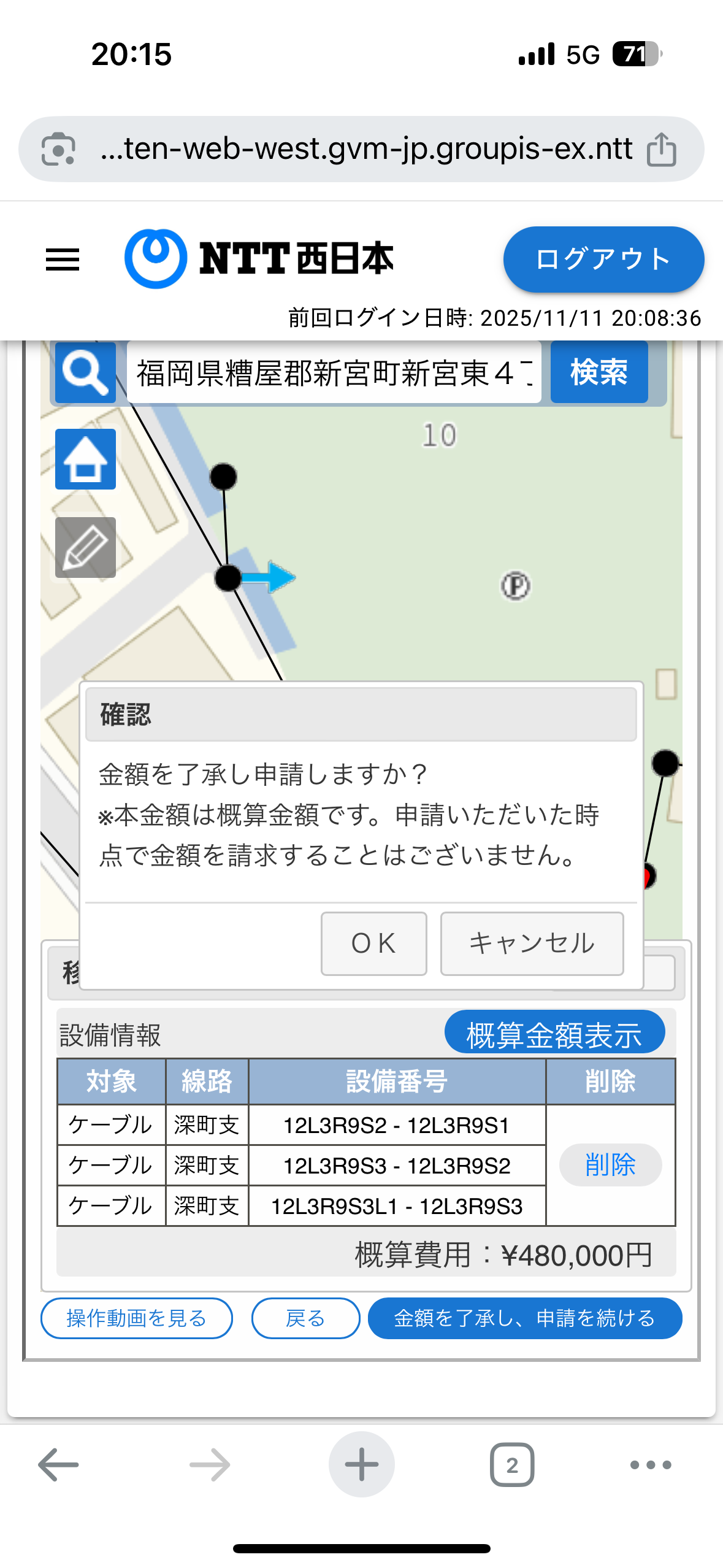
Task: Show the estimate with 概算金額表示
Action: coord(554,1034)
